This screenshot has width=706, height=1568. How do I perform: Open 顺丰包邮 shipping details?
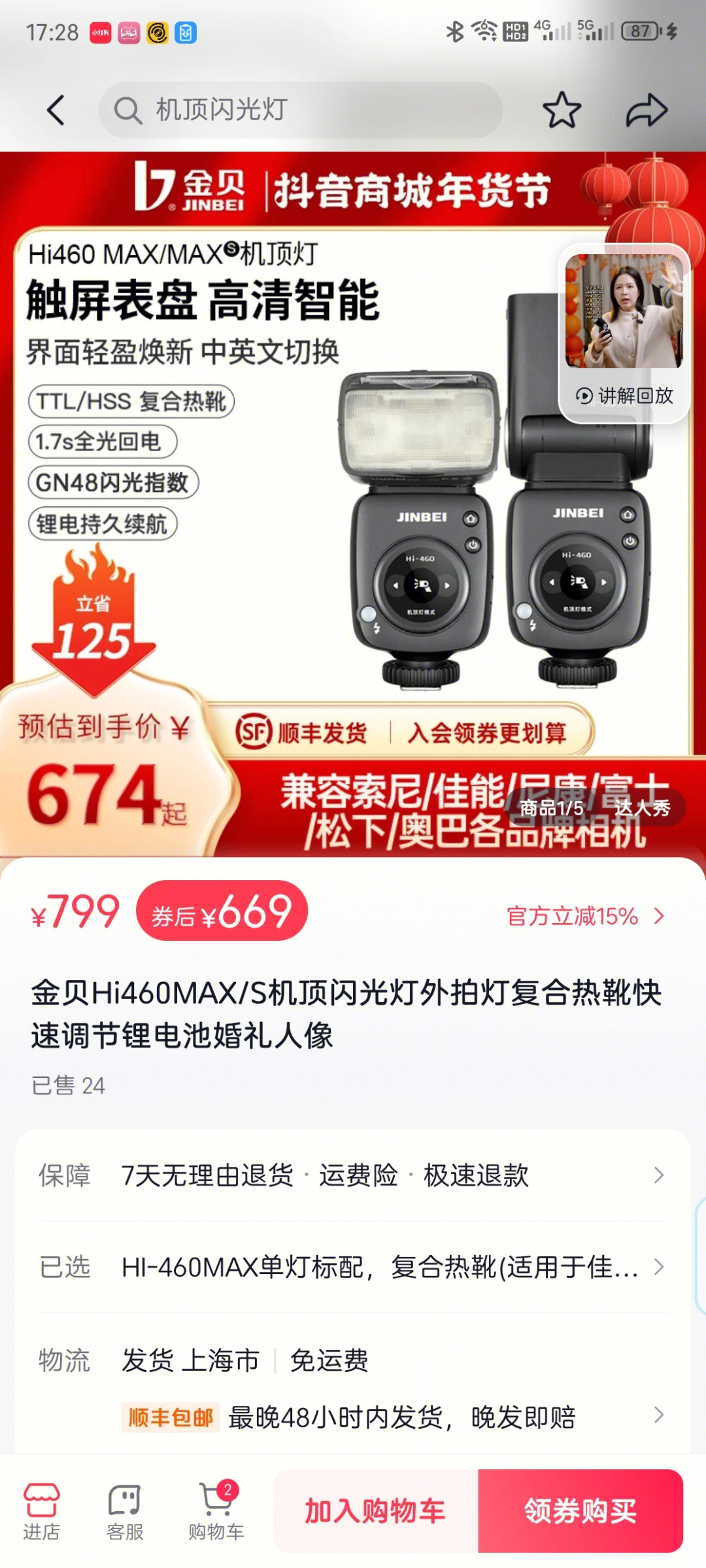point(392,1417)
